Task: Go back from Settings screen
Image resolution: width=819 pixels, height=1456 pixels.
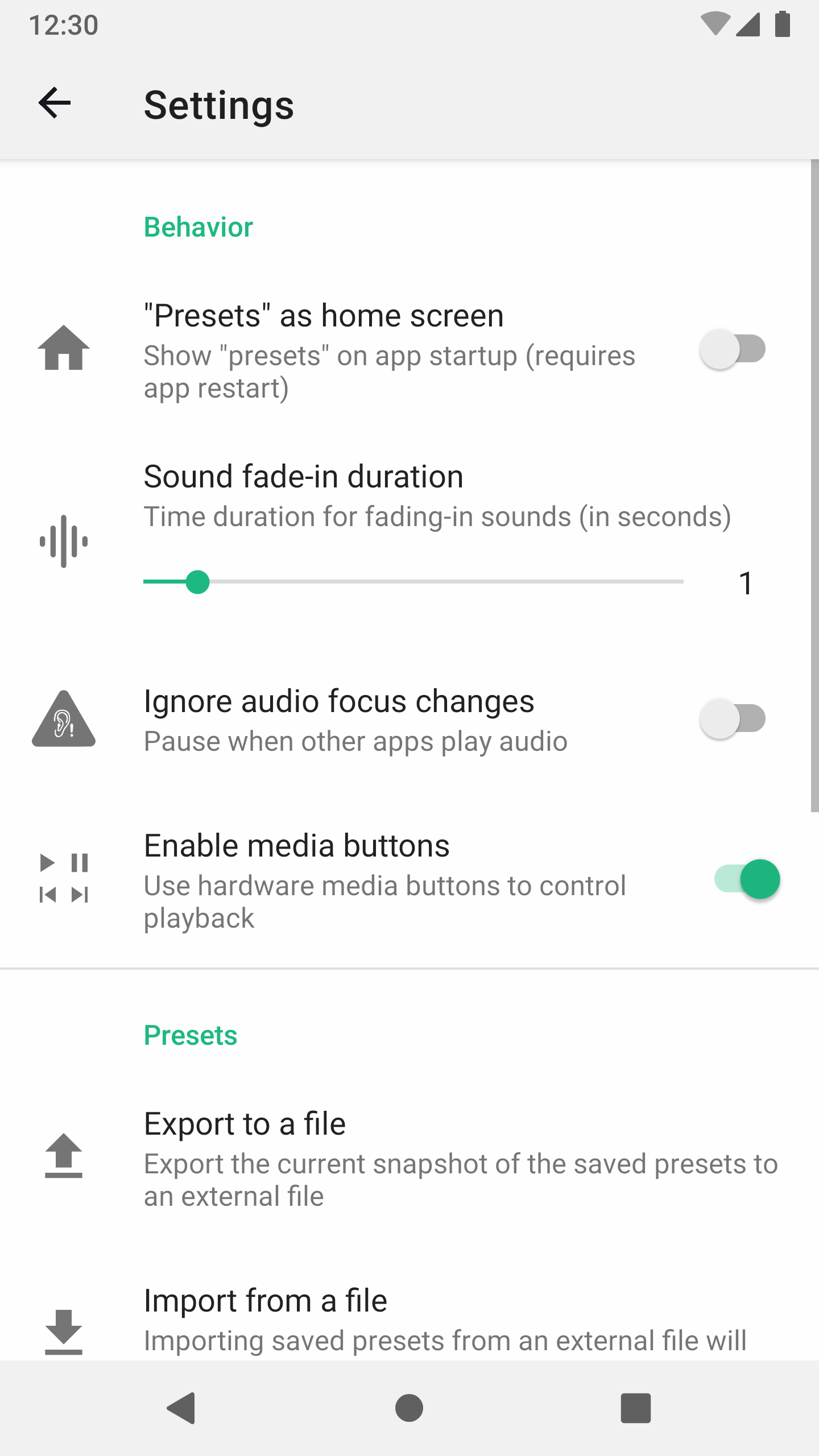Action: (55, 104)
